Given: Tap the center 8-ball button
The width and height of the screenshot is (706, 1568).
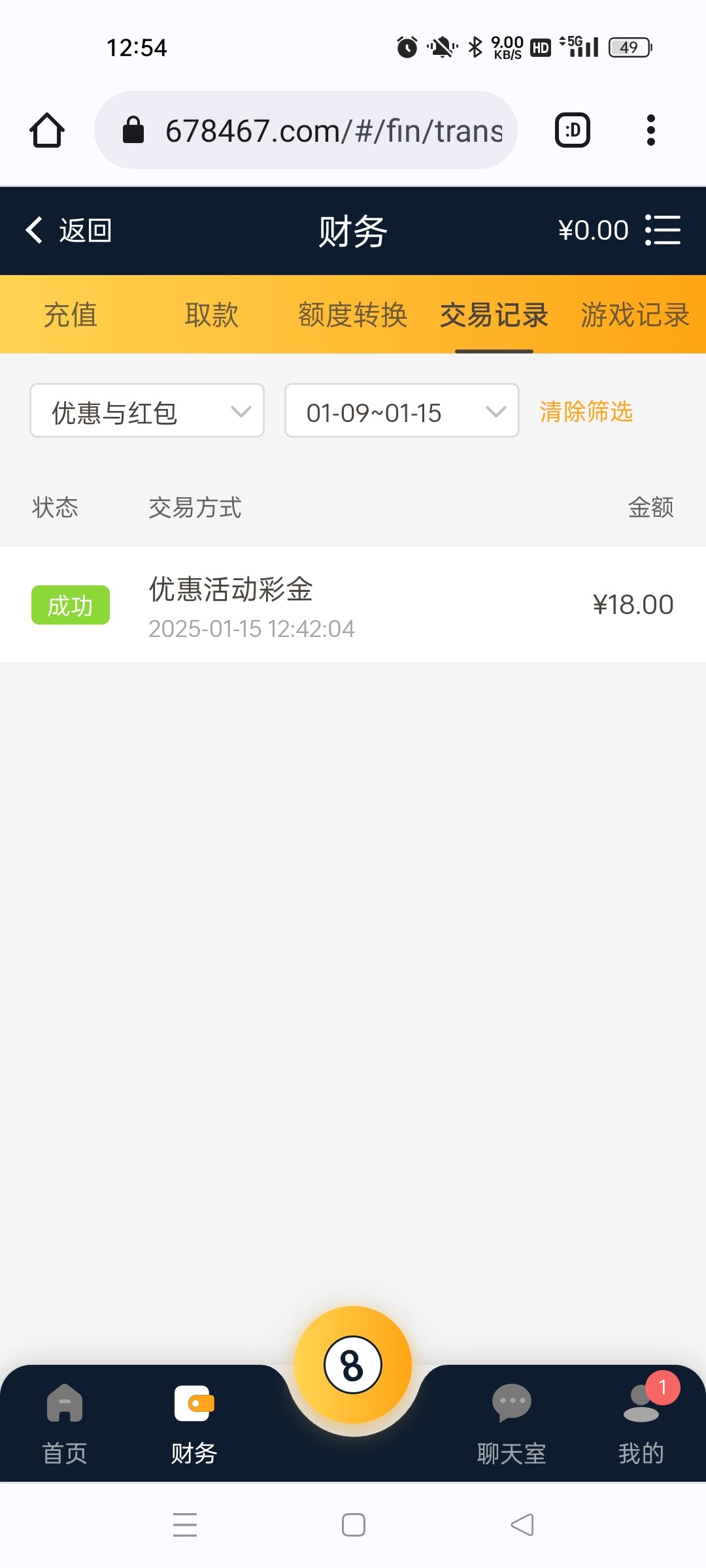Looking at the screenshot, I should 353,1365.
